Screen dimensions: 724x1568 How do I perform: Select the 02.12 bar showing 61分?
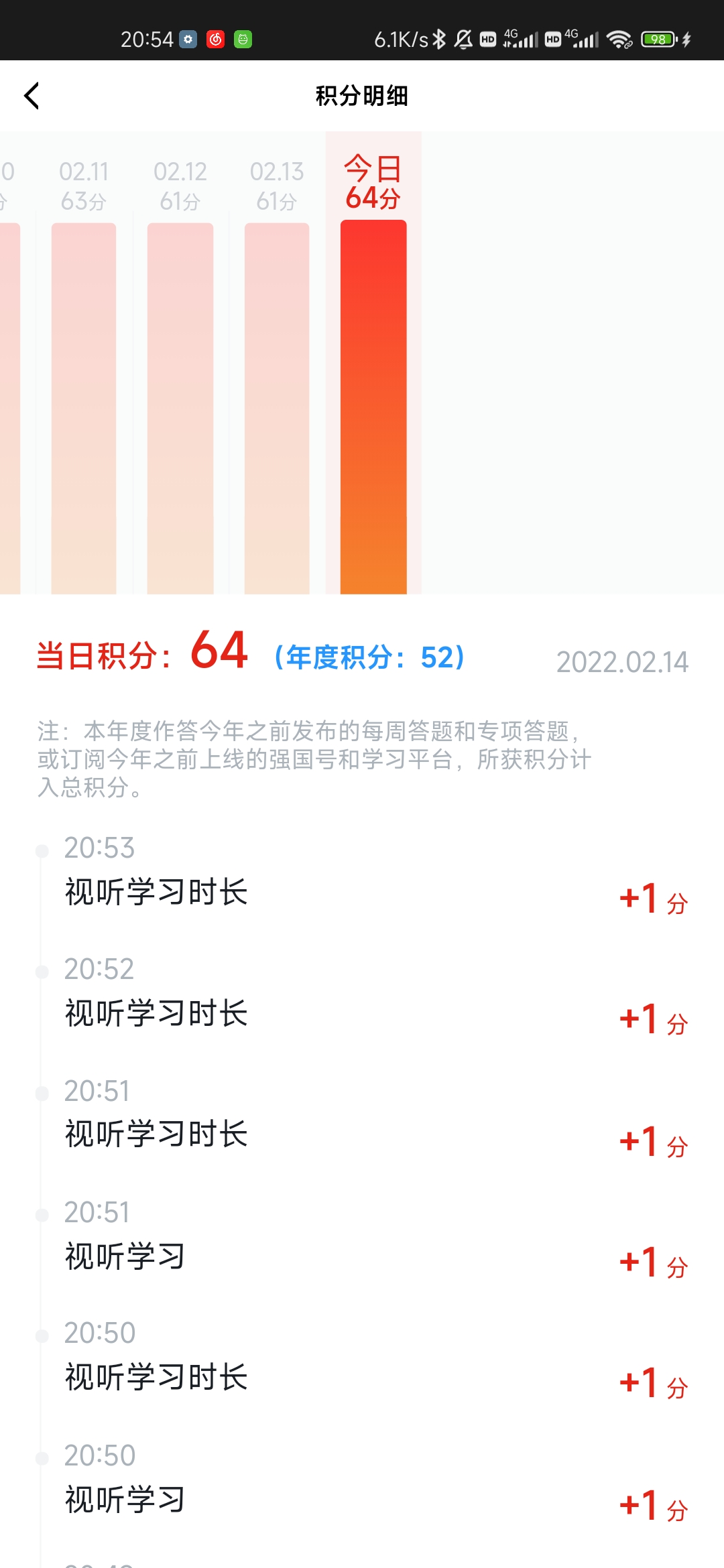click(x=180, y=408)
